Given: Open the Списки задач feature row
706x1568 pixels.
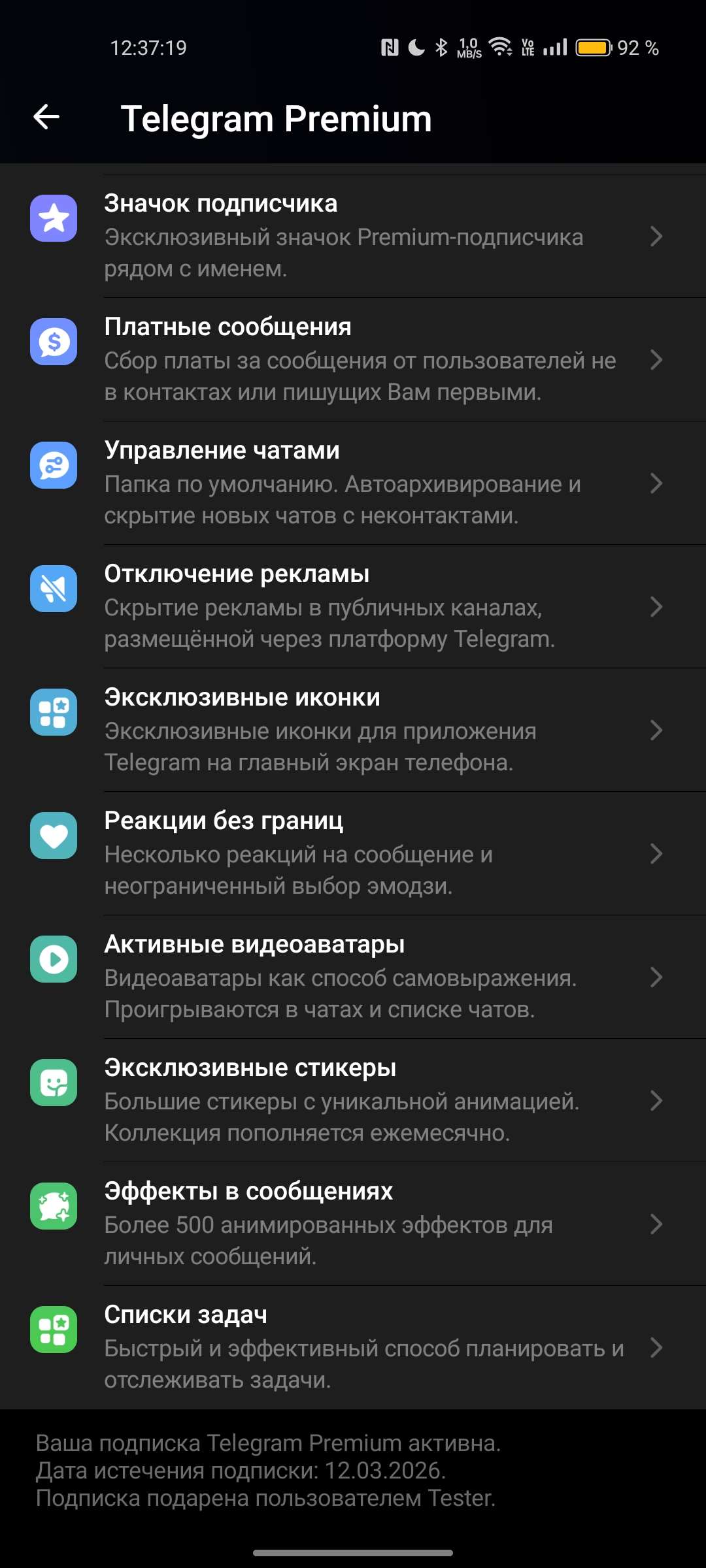Looking at the screenshot, I should coord(353,1346).
